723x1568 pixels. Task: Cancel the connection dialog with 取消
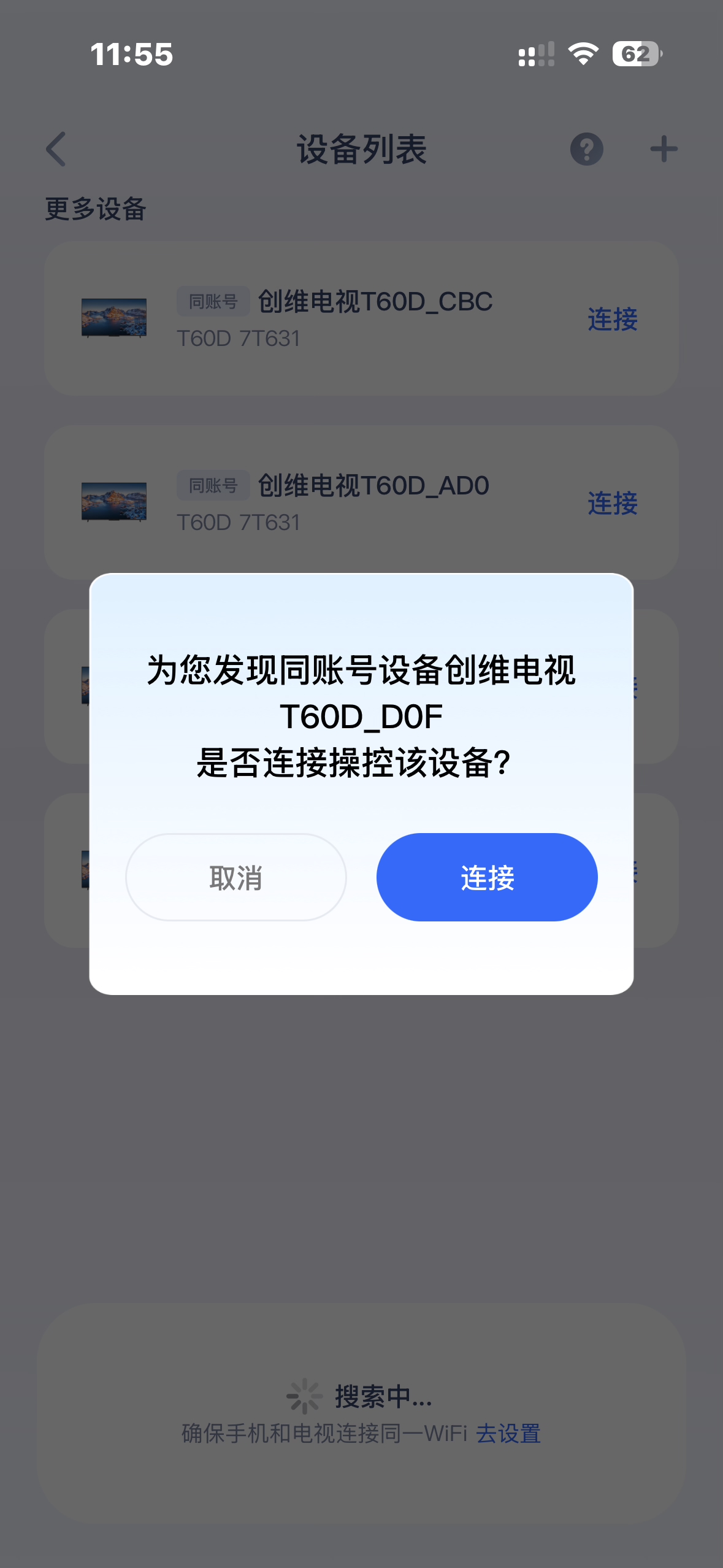coord(236,877)
